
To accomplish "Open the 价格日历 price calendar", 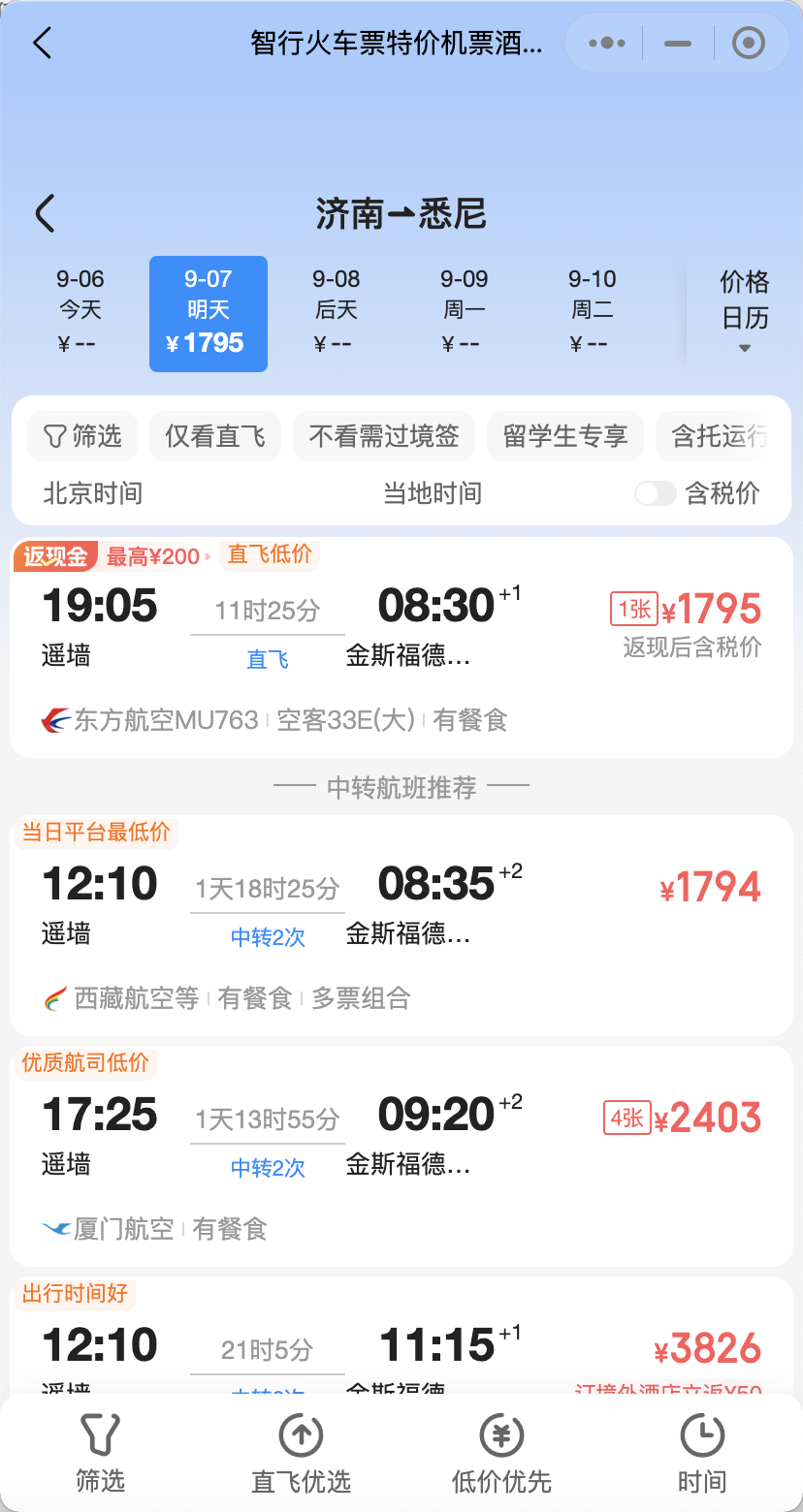I will tap(744, 312).
